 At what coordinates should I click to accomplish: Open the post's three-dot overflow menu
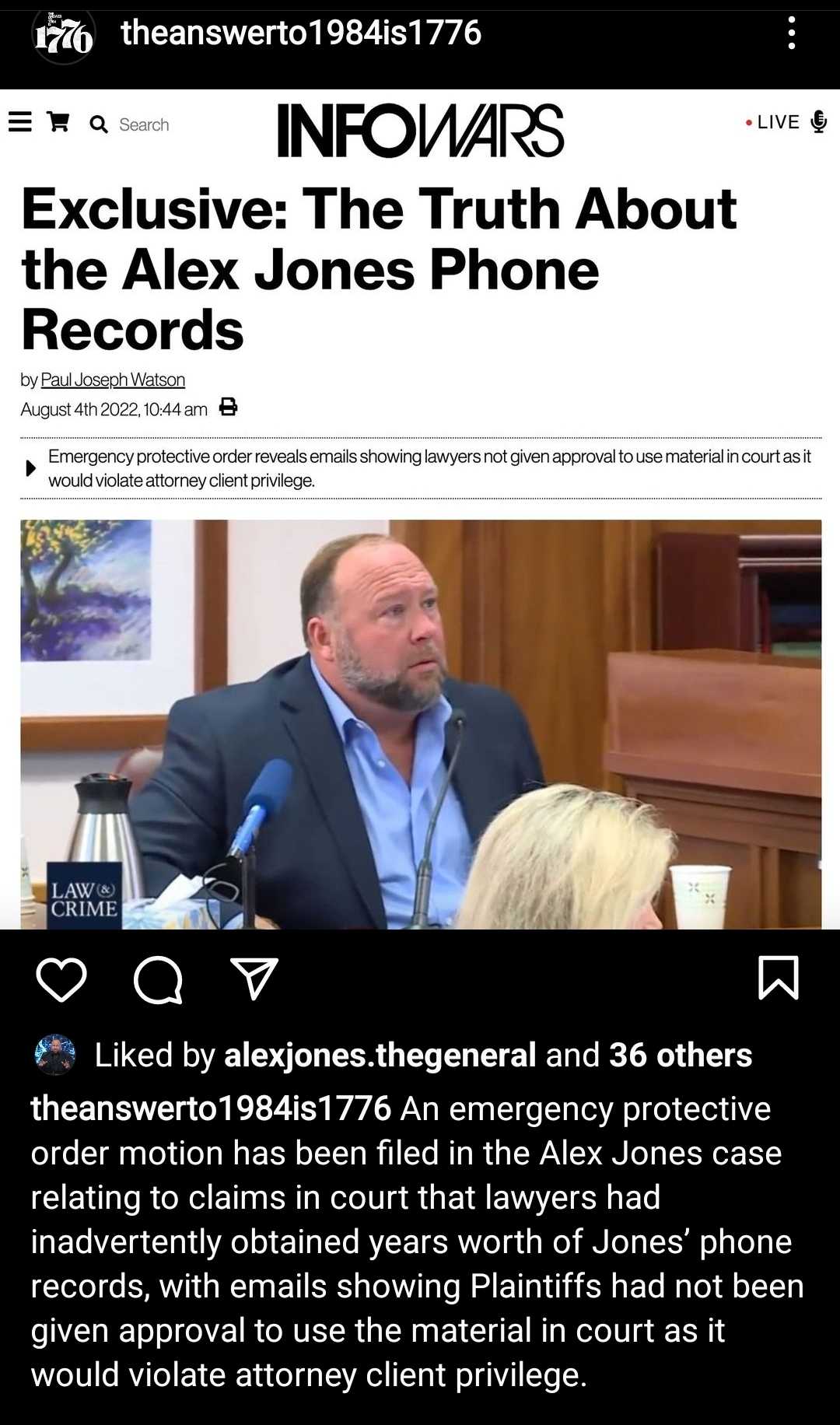(x=791, y=33)
